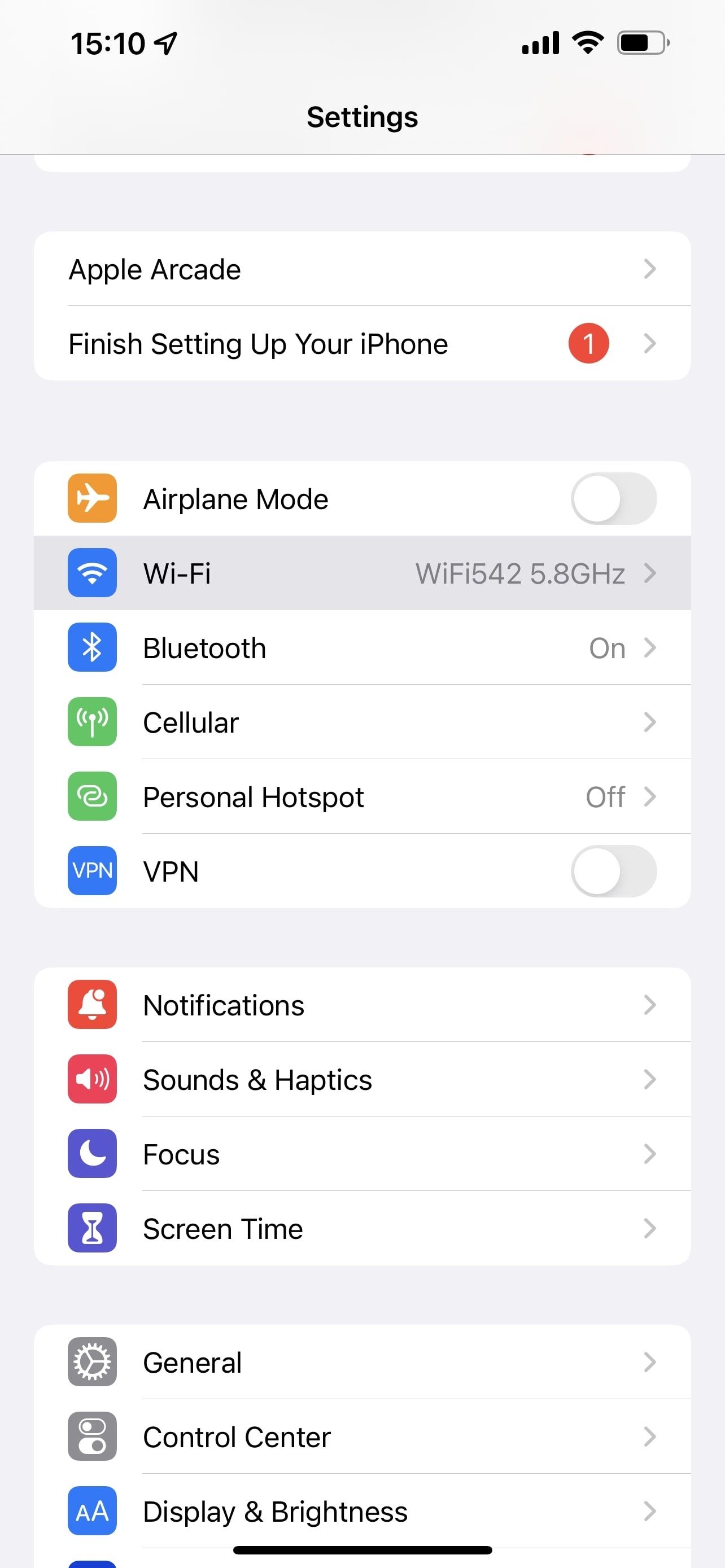Tap the Sounds & Haptics speaker icon
Image resolution: width=725 pixels, height=1568 pixels.
(x=91, y=1079)
